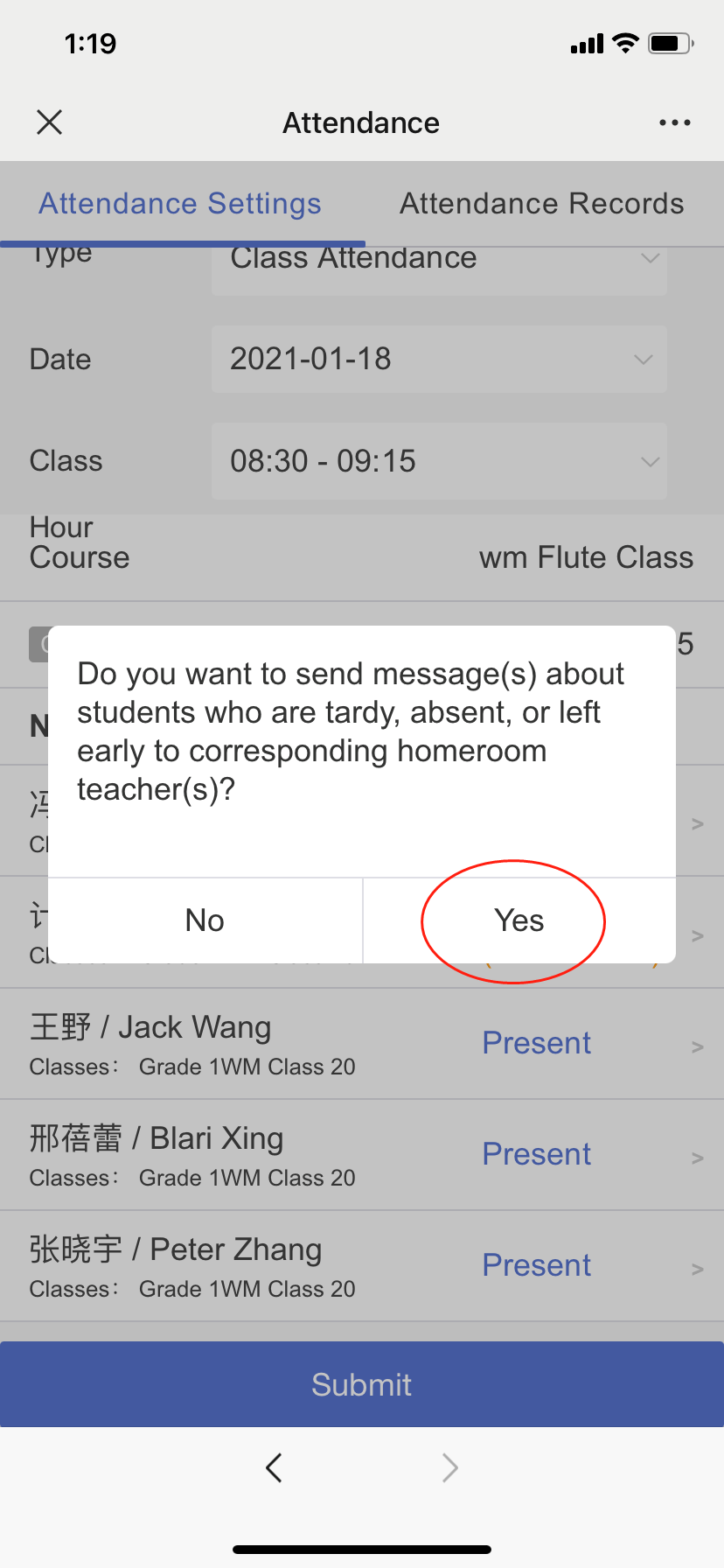Submit the attendance

tap(362, 1384)
